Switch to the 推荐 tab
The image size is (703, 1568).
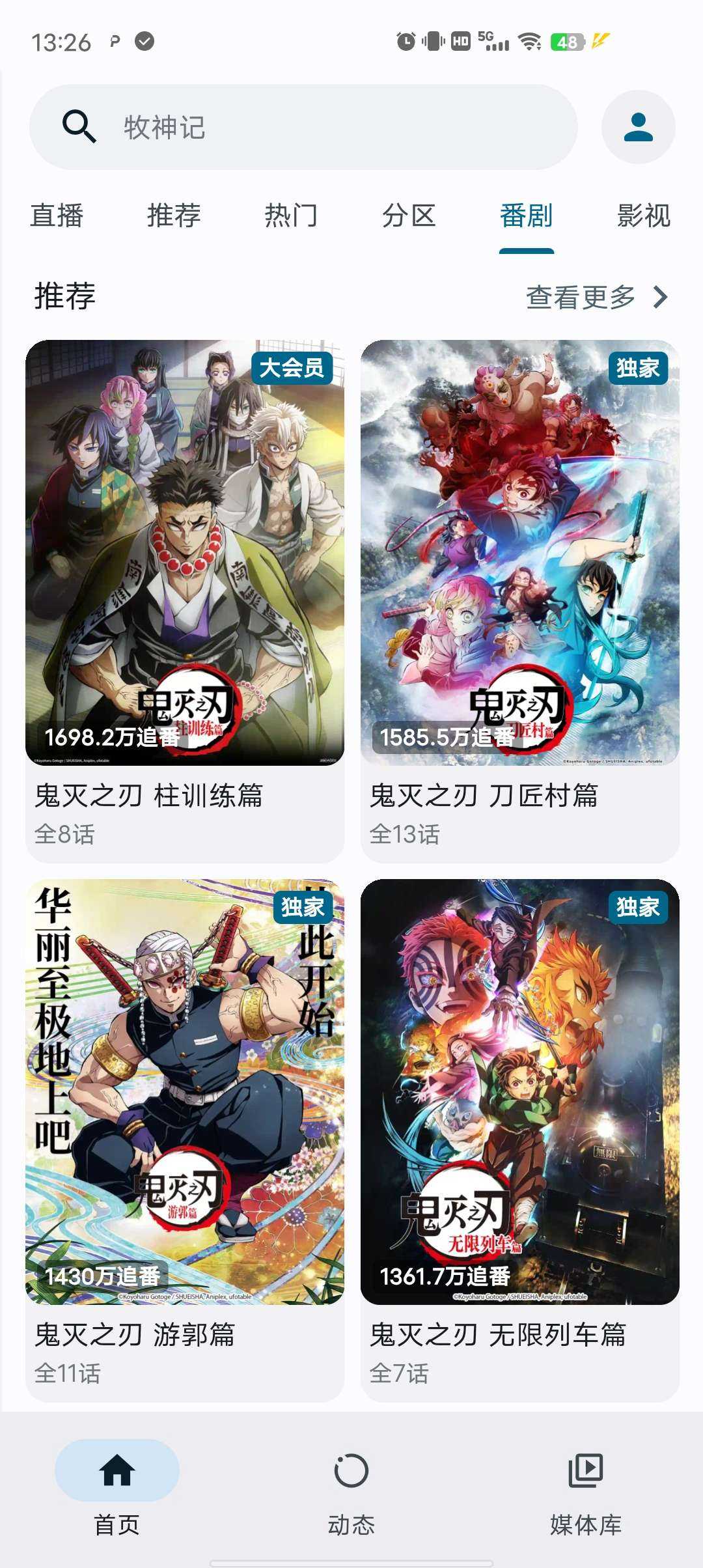pyautogui.click(x=174, y=216)
